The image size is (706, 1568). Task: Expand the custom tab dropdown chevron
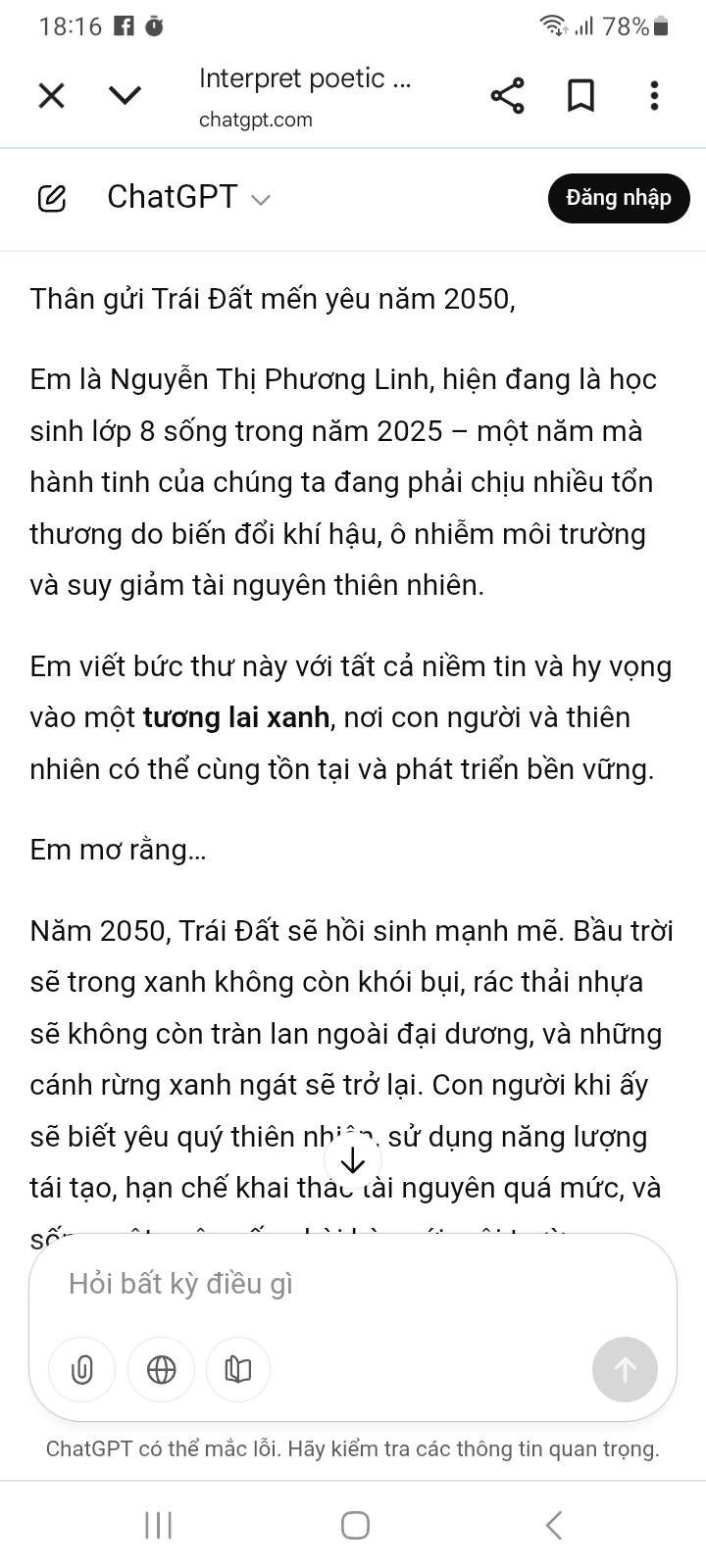tap(125, 95)
